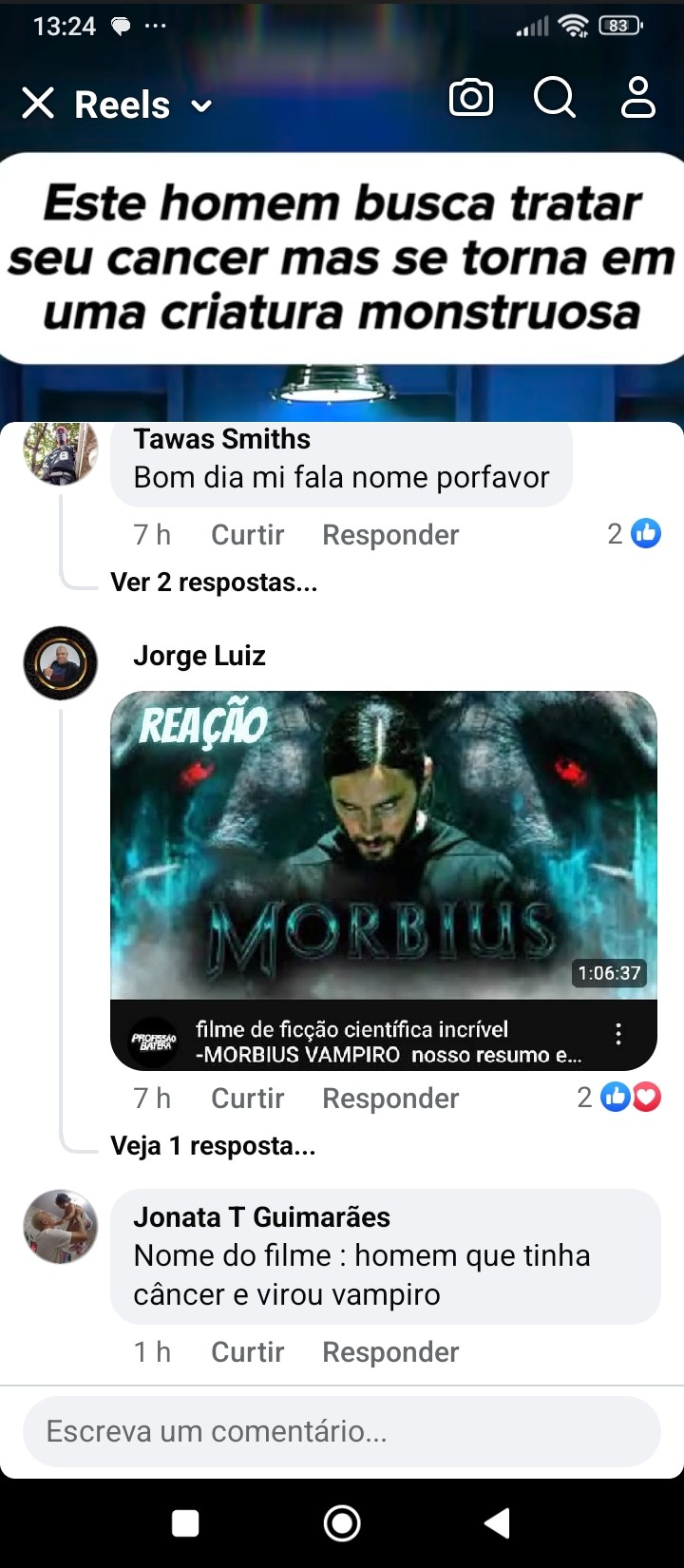The height and width of the screenshot is (1568, 684).
Task: Open the Reels dropdown menu
Action: pos(201,105)
